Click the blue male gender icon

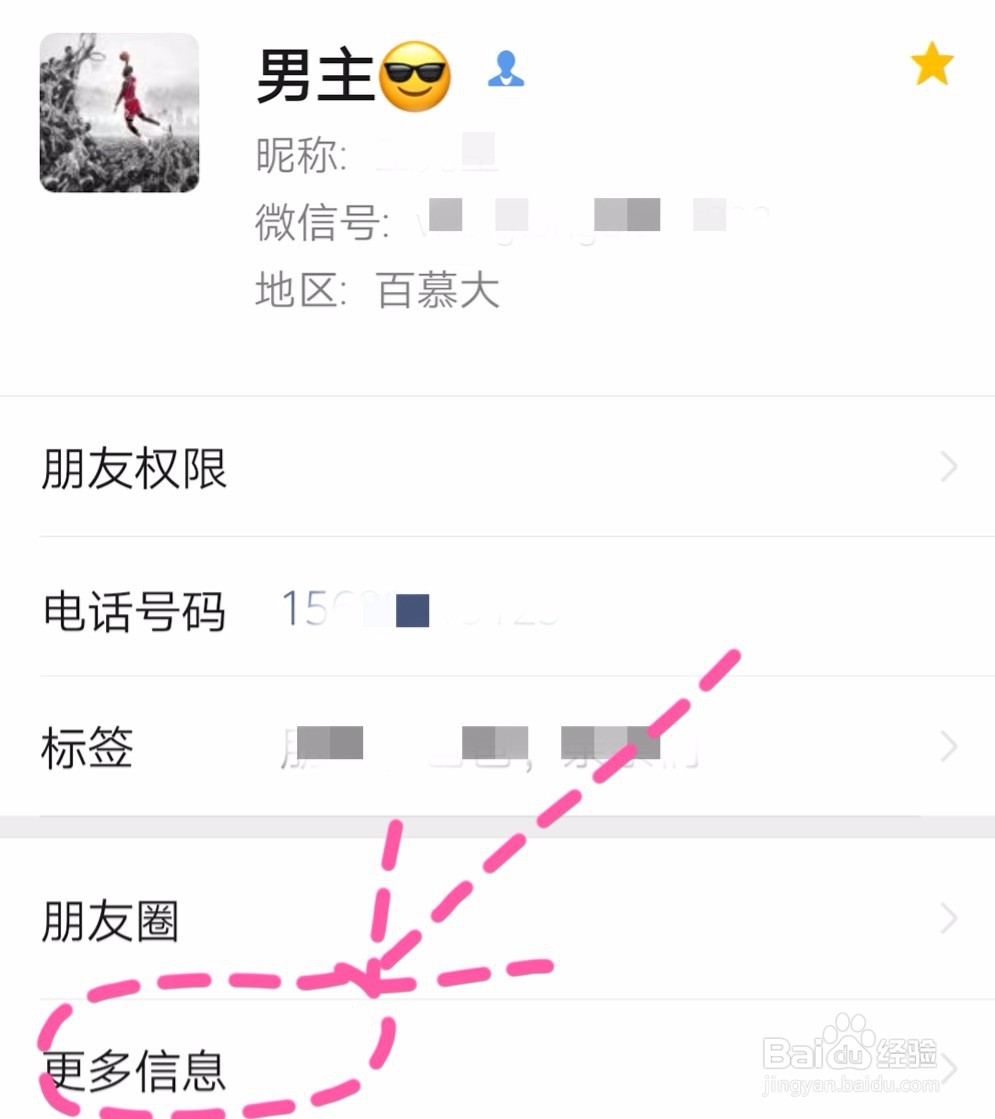click(505, 70)
